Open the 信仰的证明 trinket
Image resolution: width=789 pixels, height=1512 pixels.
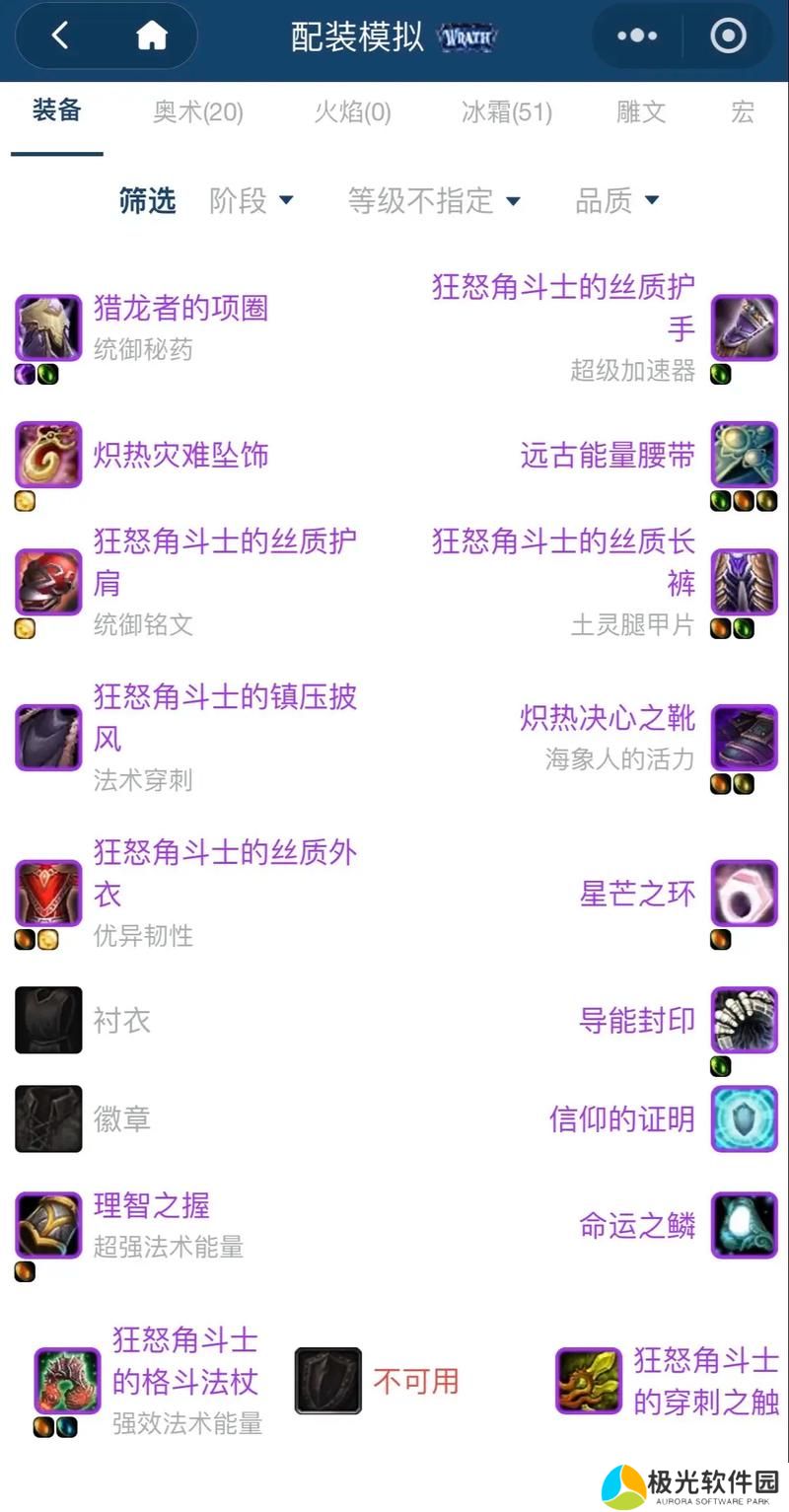point(622,1118)
